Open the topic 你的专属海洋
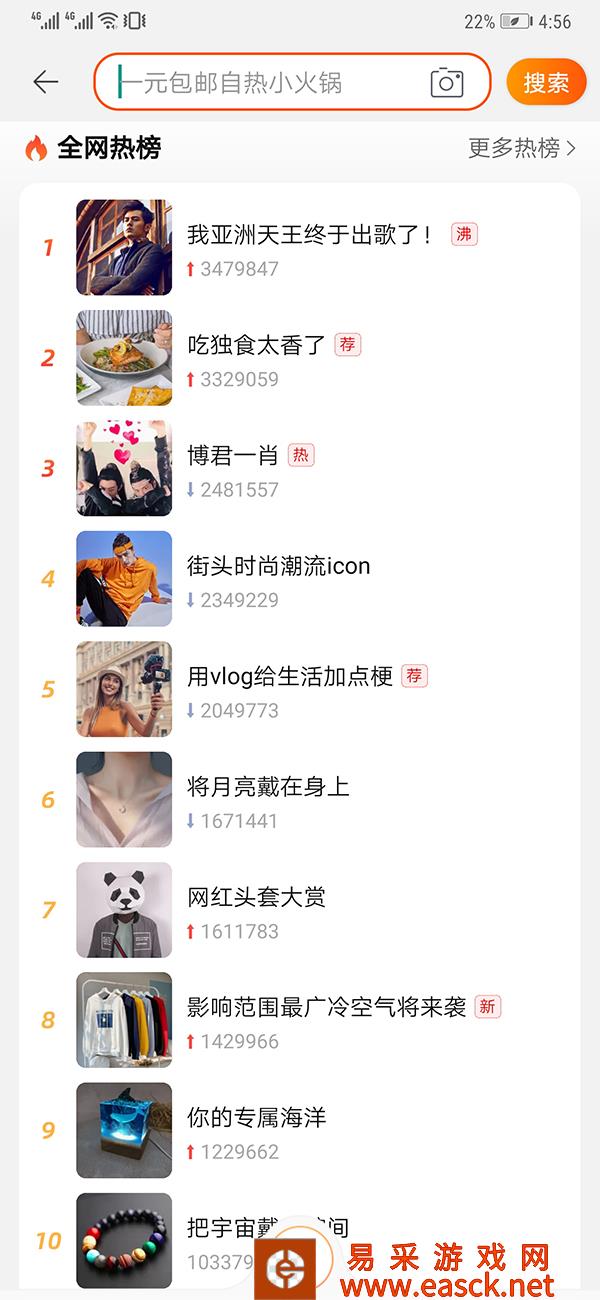The height and width of the screenshot is (1300, 600). coord(257,1117)
